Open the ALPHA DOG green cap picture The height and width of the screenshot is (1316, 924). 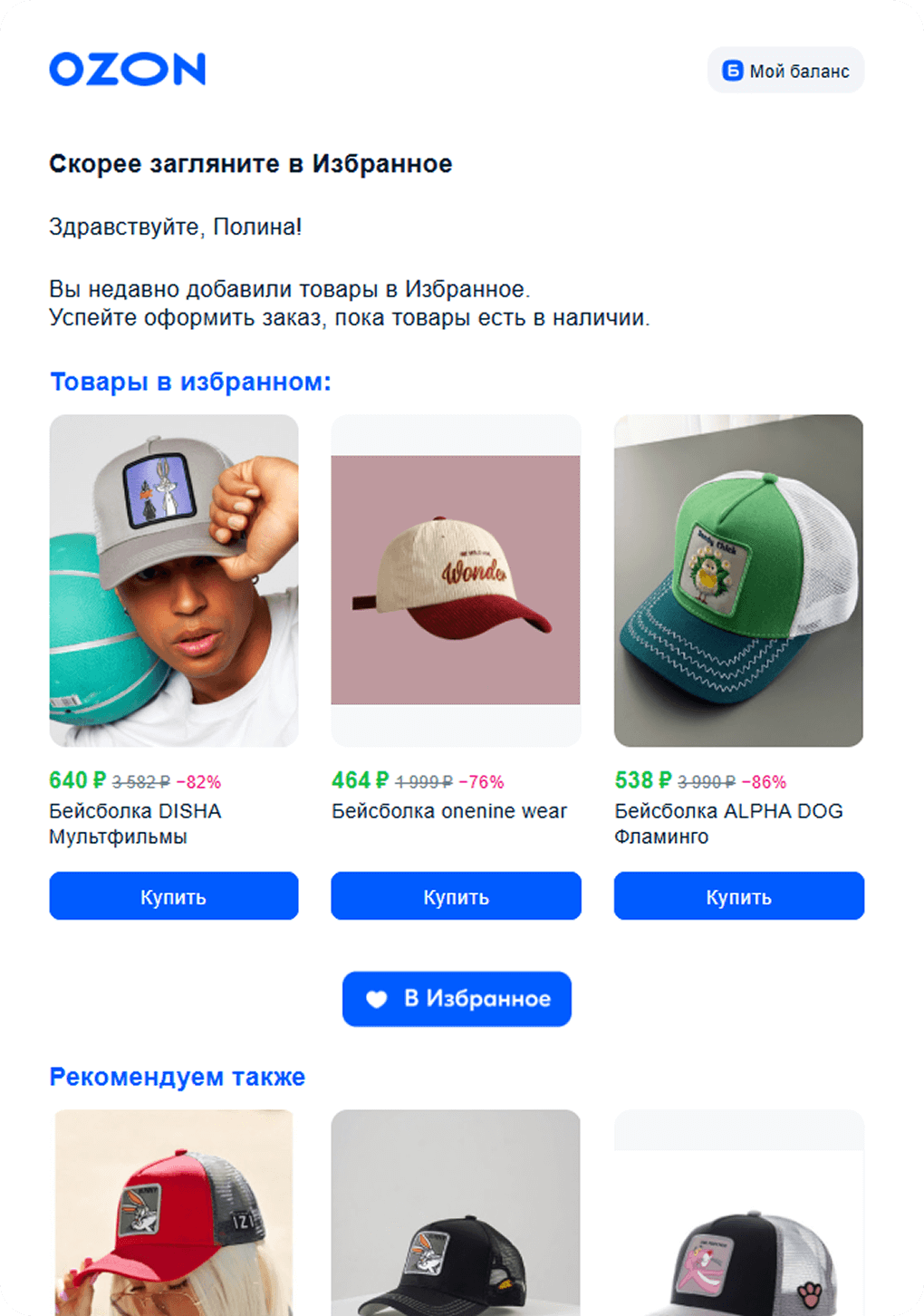click(738, 580)
